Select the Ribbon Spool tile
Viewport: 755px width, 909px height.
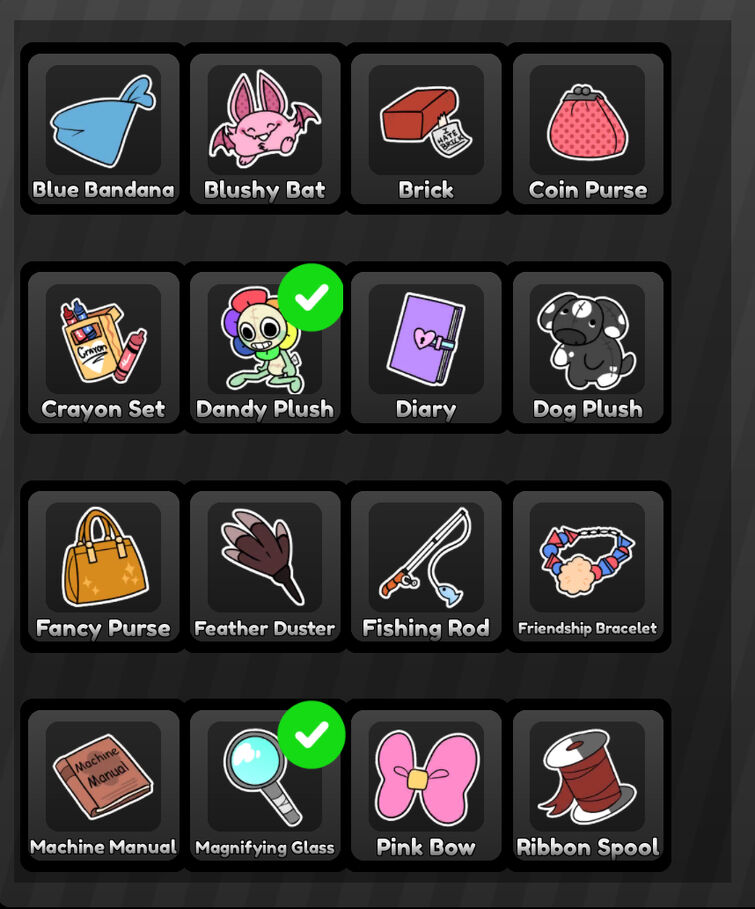(x=588, y=785)
